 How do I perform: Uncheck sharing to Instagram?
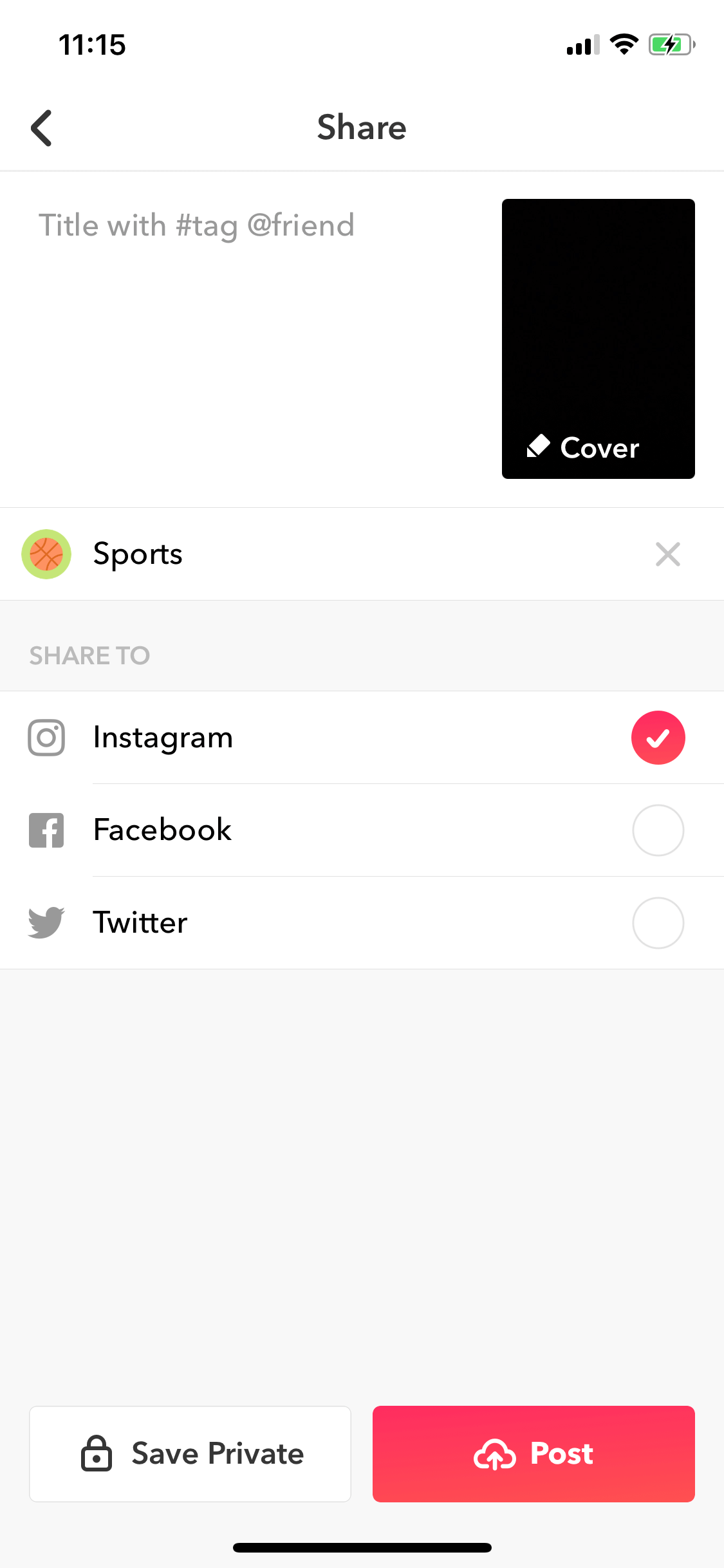click(x=658, y=738)
